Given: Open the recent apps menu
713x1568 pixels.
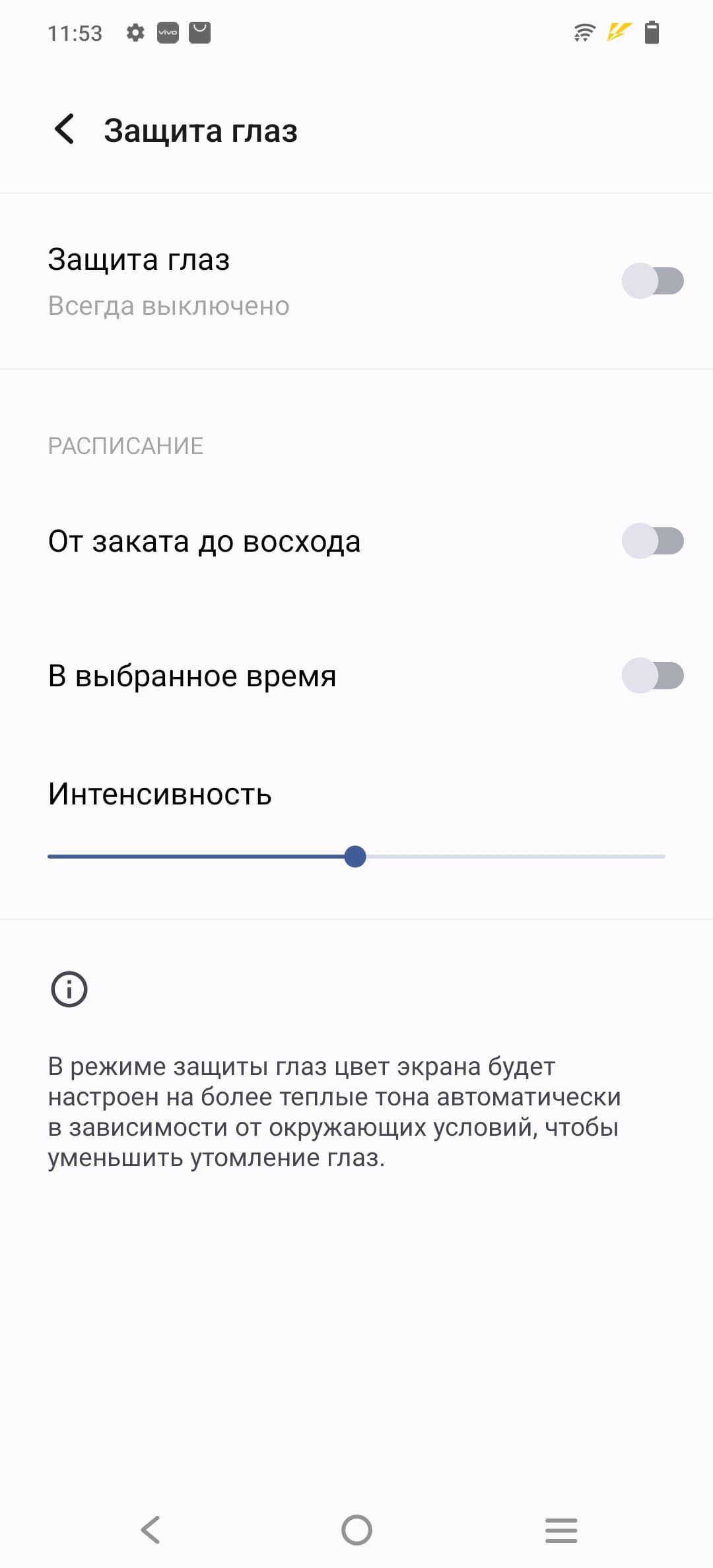Looking at the screenshot, I should [561, 1530].
